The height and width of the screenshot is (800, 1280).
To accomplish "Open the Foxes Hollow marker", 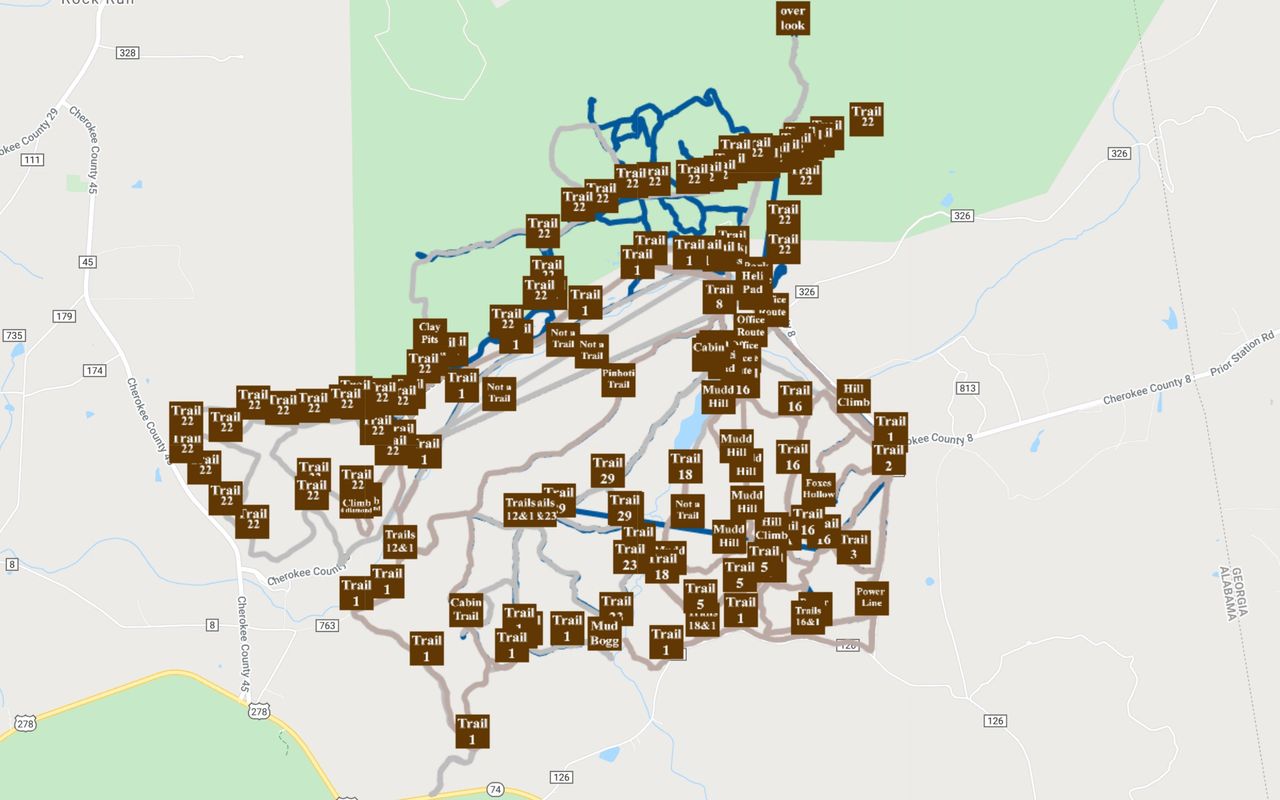I will (x=818, y=488).
